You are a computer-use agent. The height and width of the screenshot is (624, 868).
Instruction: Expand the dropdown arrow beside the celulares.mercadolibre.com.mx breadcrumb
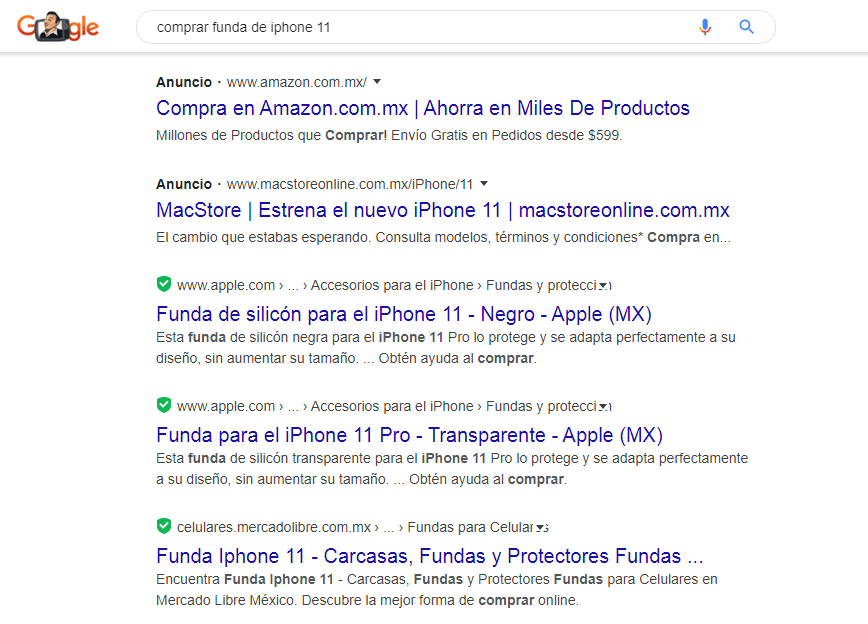pos(540,527)
